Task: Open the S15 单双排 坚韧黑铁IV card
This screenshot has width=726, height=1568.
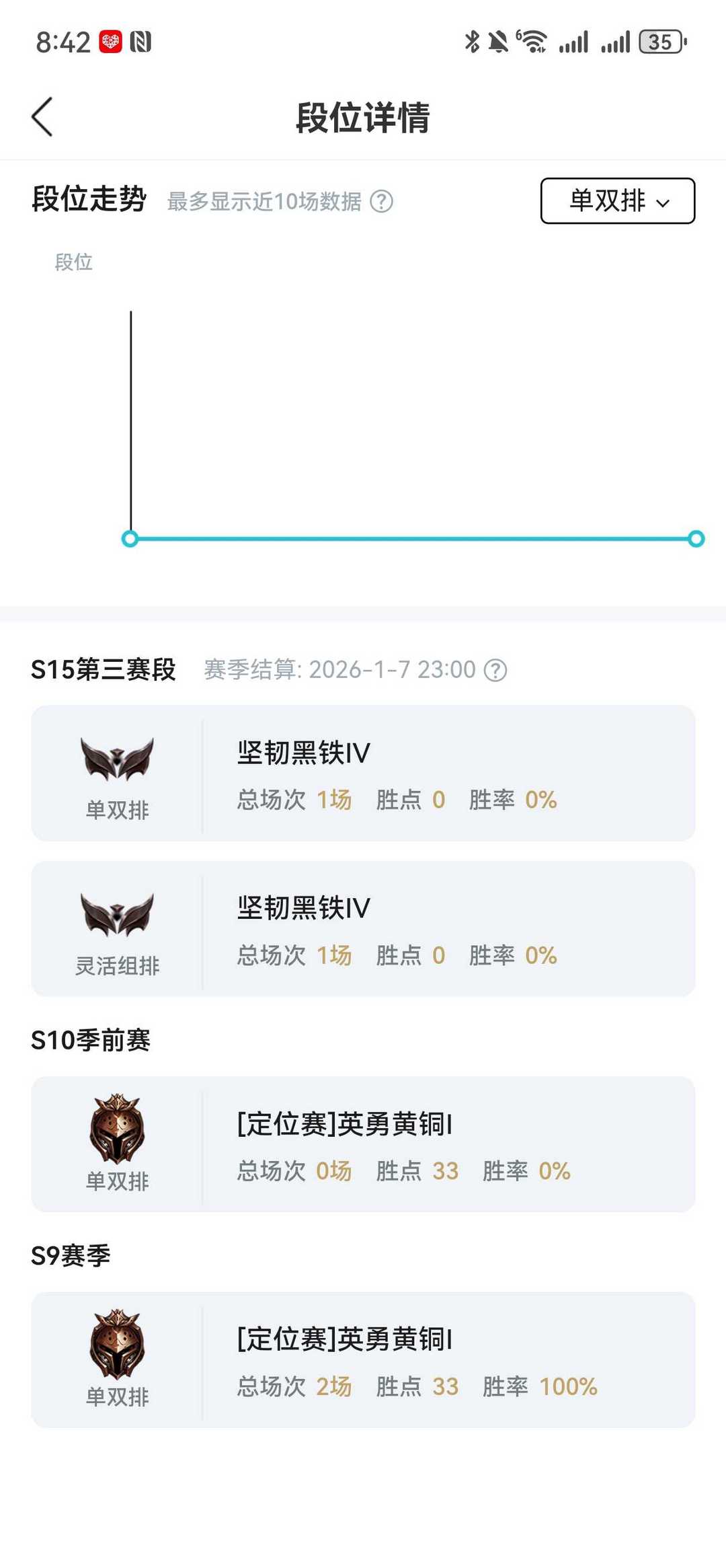Action: pyautogui.click(x=363, y=773)
